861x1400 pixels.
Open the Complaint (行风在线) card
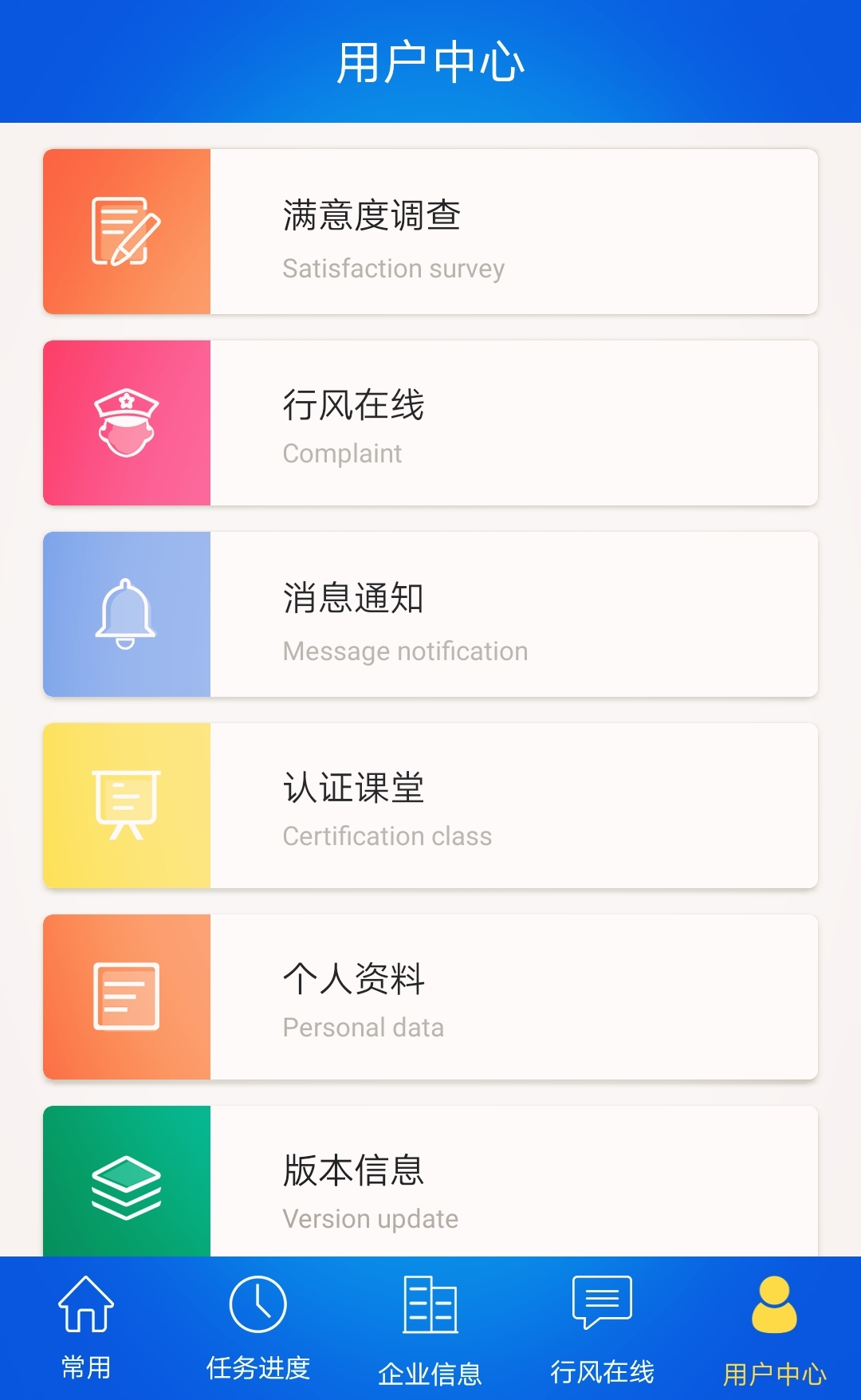[431, 423]
